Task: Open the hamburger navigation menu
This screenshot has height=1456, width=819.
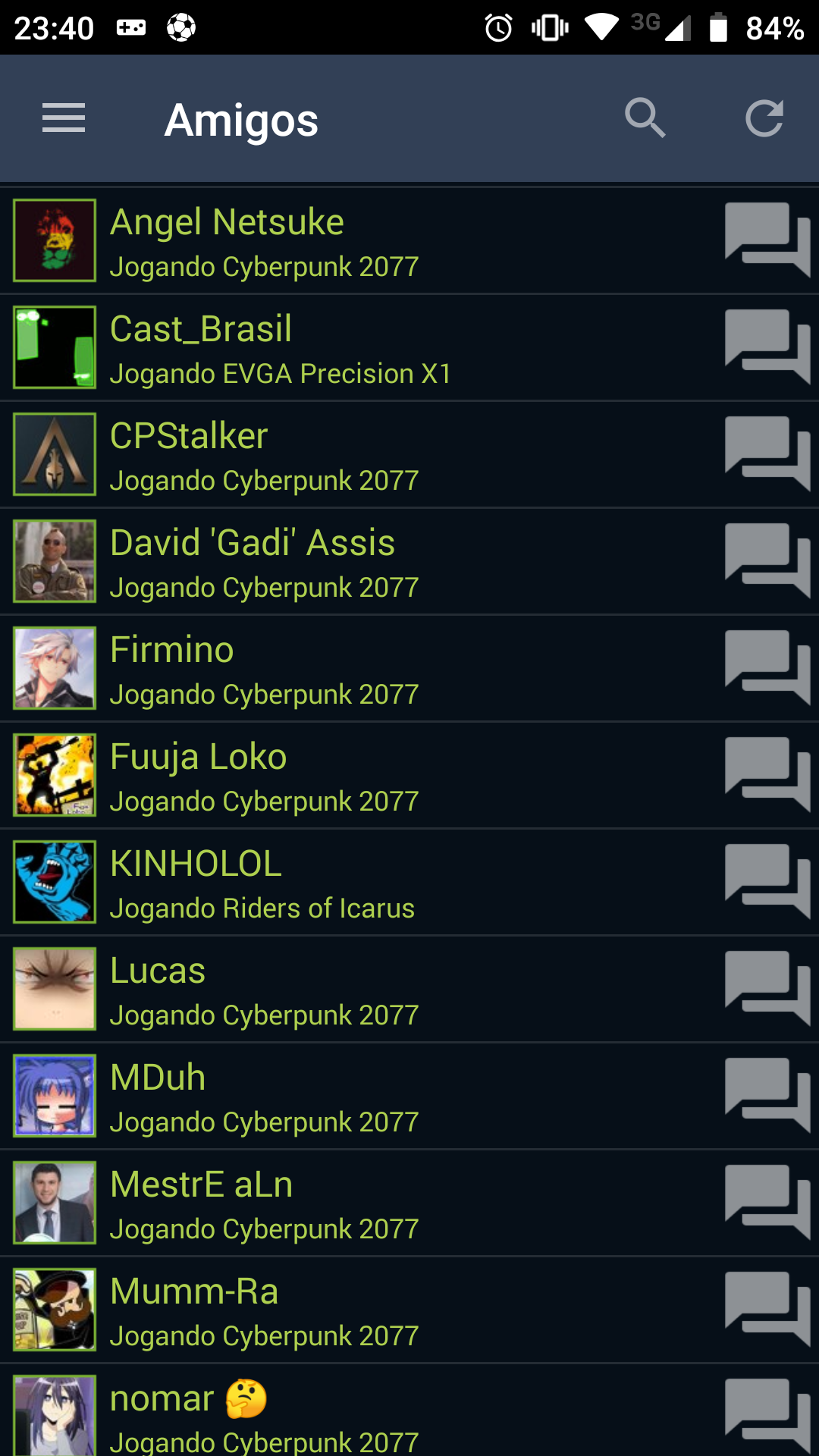Action: coord(64,118)
